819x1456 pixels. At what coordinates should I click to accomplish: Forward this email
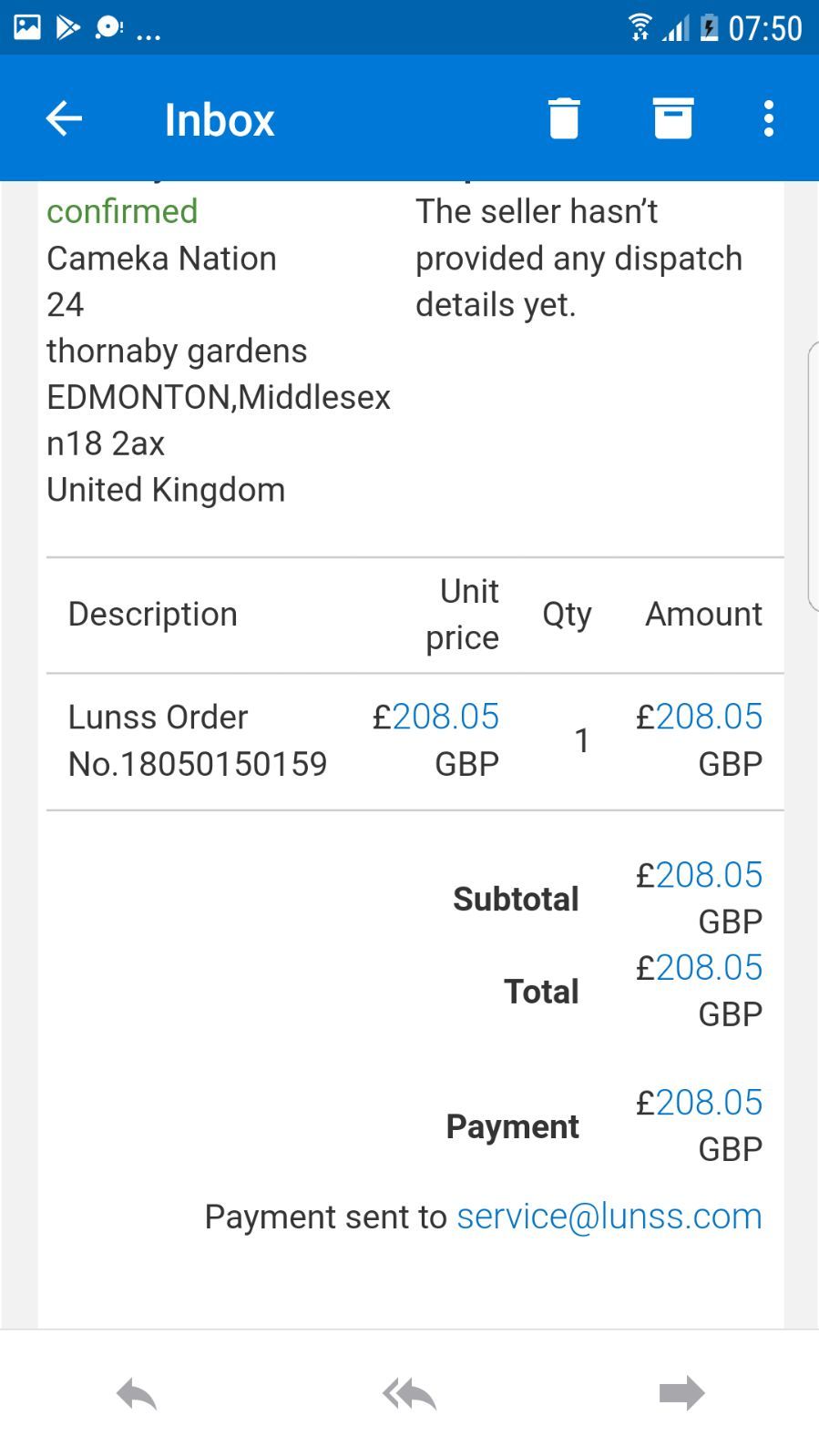tap(681, 1392)
